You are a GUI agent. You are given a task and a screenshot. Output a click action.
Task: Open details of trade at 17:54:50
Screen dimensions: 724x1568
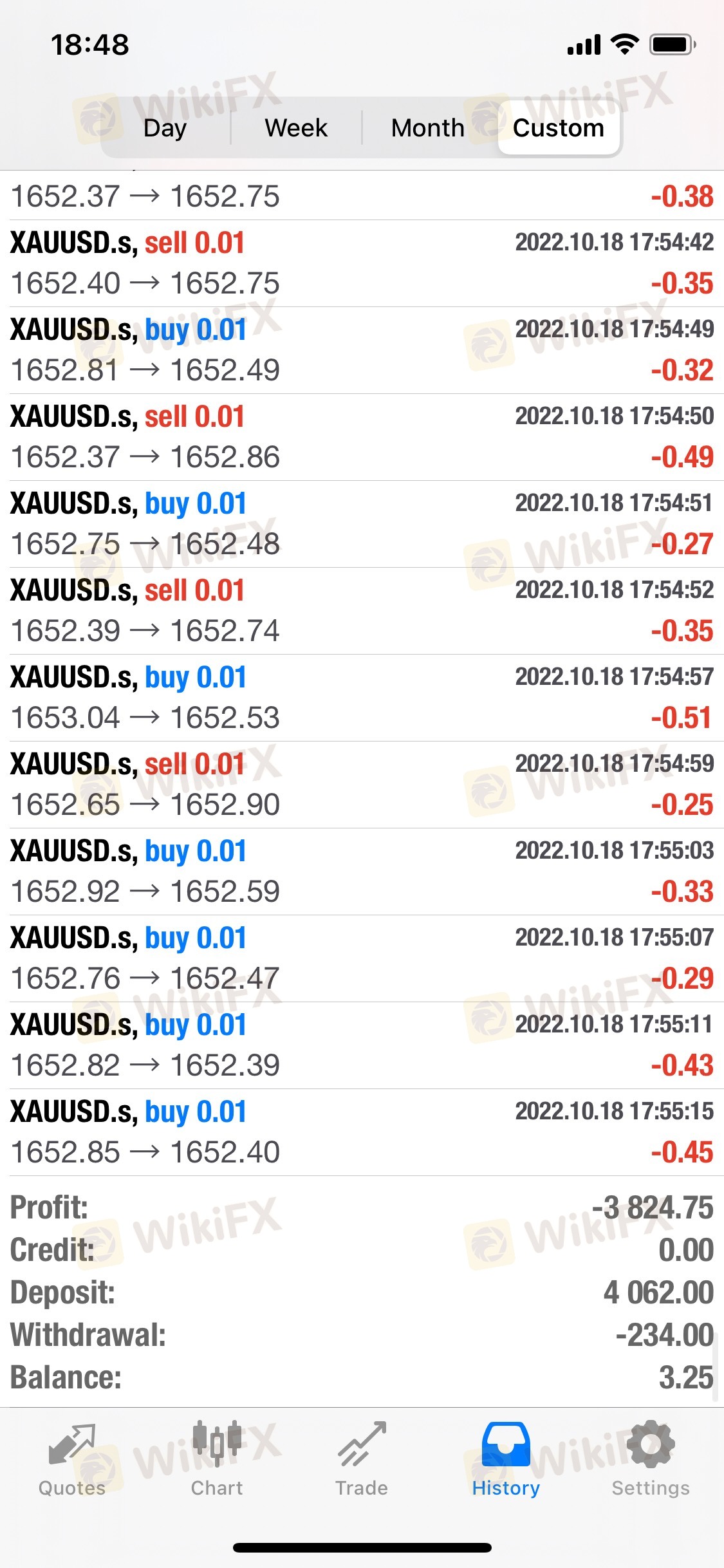point(362,437)
